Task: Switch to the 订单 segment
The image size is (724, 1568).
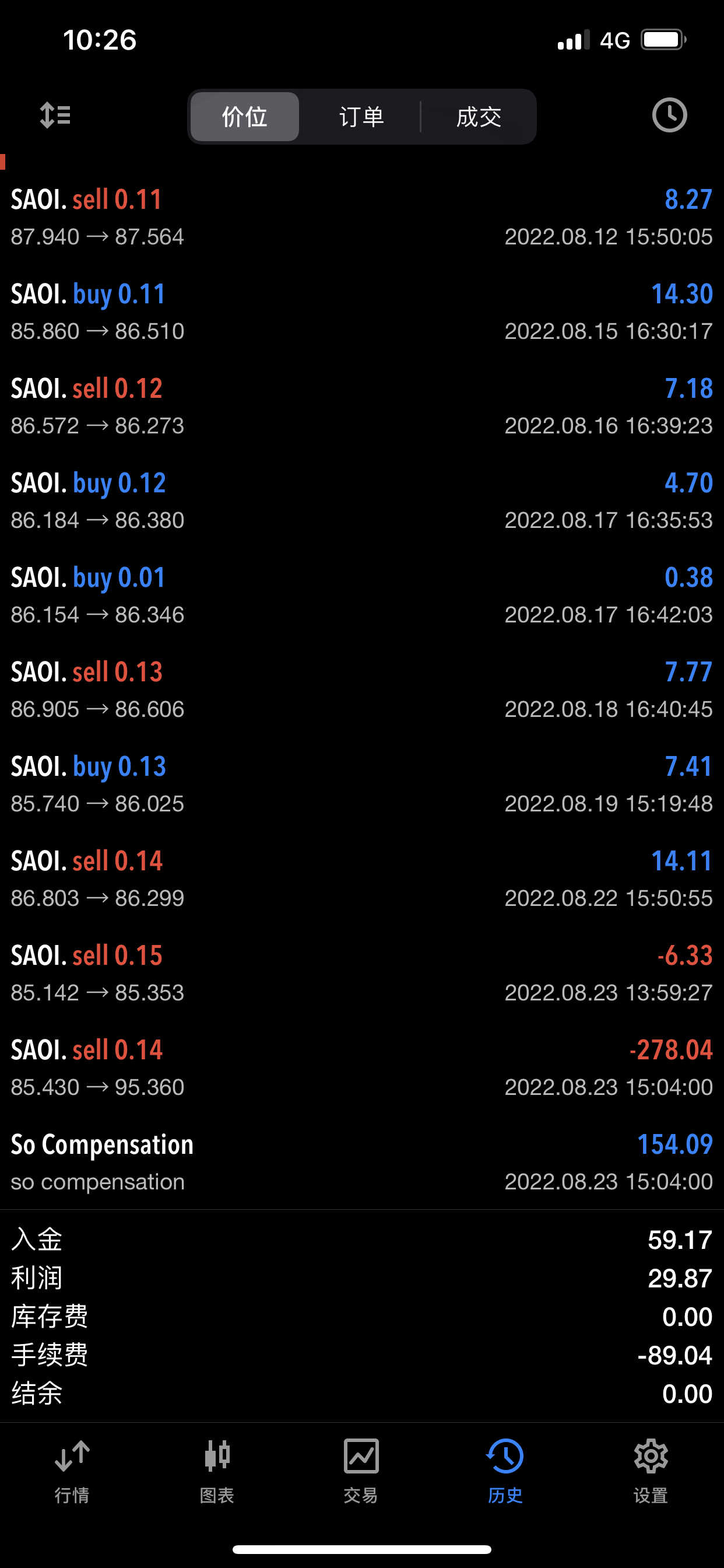Action: tap(361, 117)
